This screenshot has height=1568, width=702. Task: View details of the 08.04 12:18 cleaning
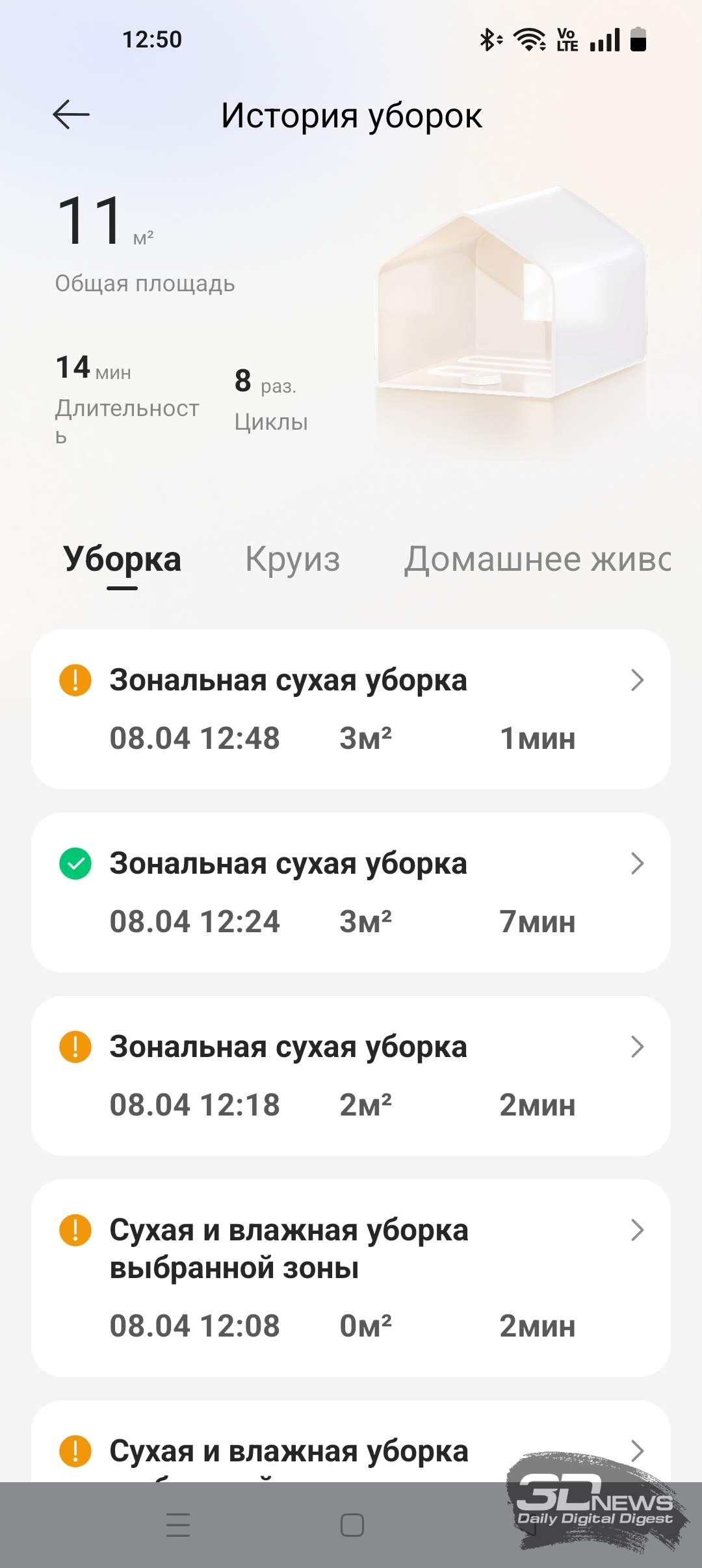[351, 1076]
